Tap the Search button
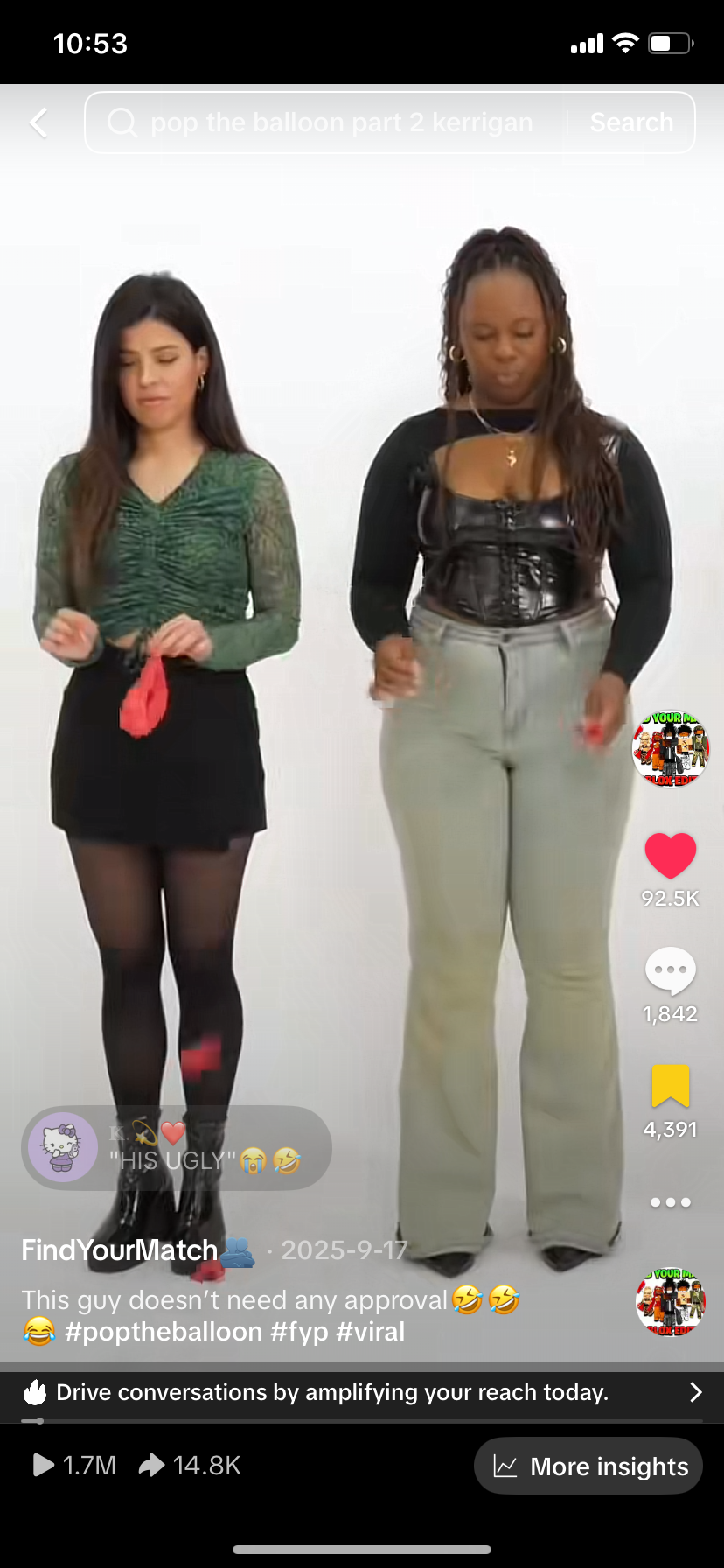Screen dimensions: 724x1568 point(631,122)
